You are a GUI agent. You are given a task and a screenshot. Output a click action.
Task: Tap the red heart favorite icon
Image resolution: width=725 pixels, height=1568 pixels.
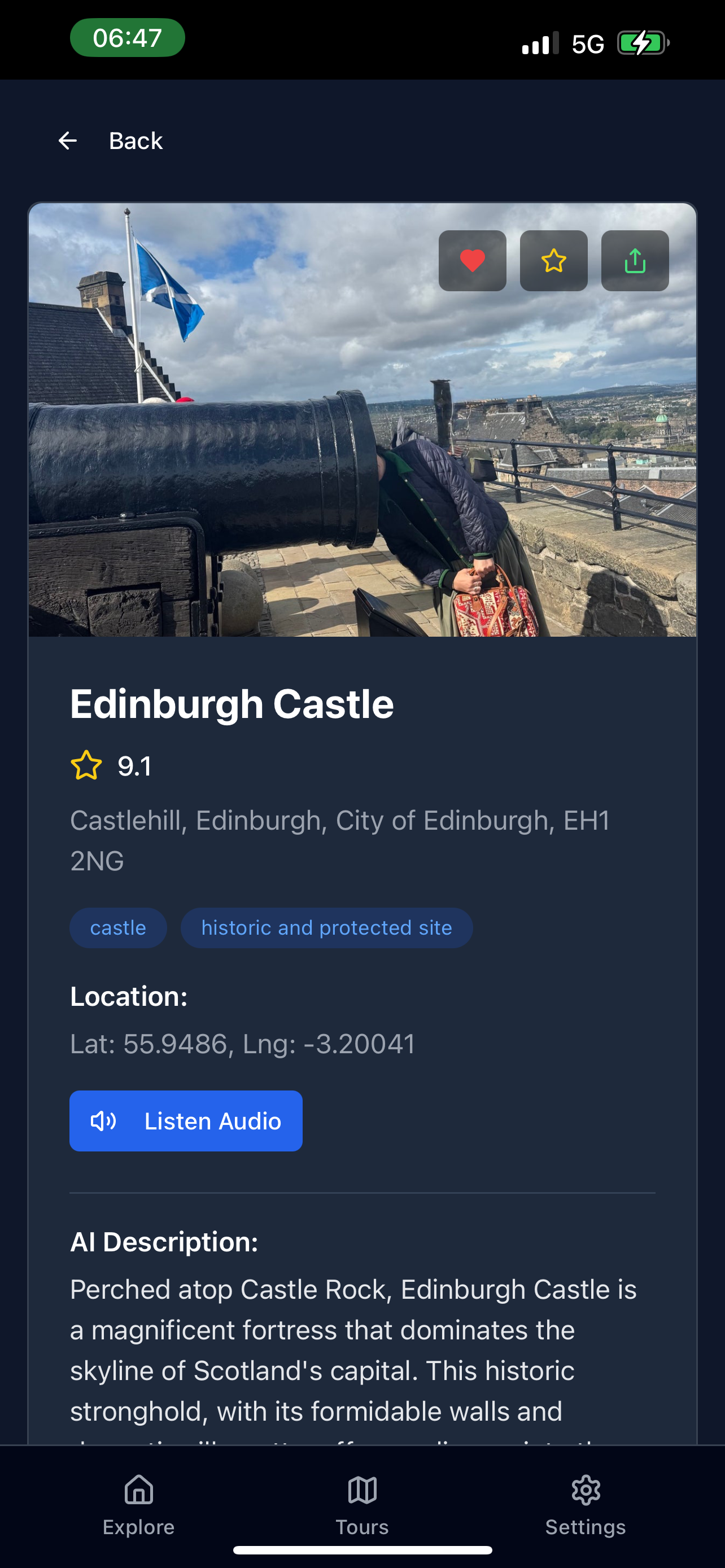tap(473, 261)
